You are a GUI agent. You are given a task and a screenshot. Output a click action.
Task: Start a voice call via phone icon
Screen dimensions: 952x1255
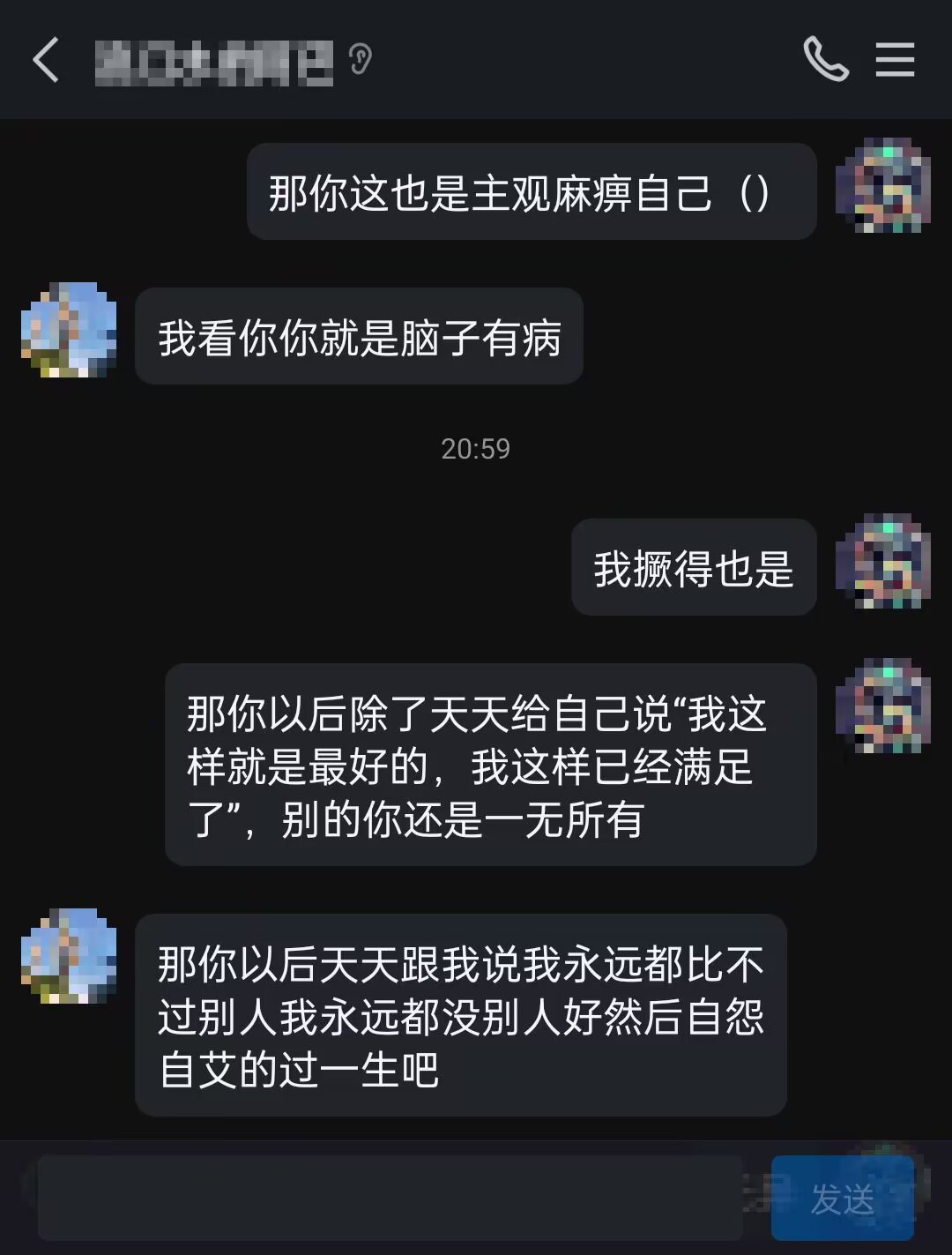coord(826,60)
